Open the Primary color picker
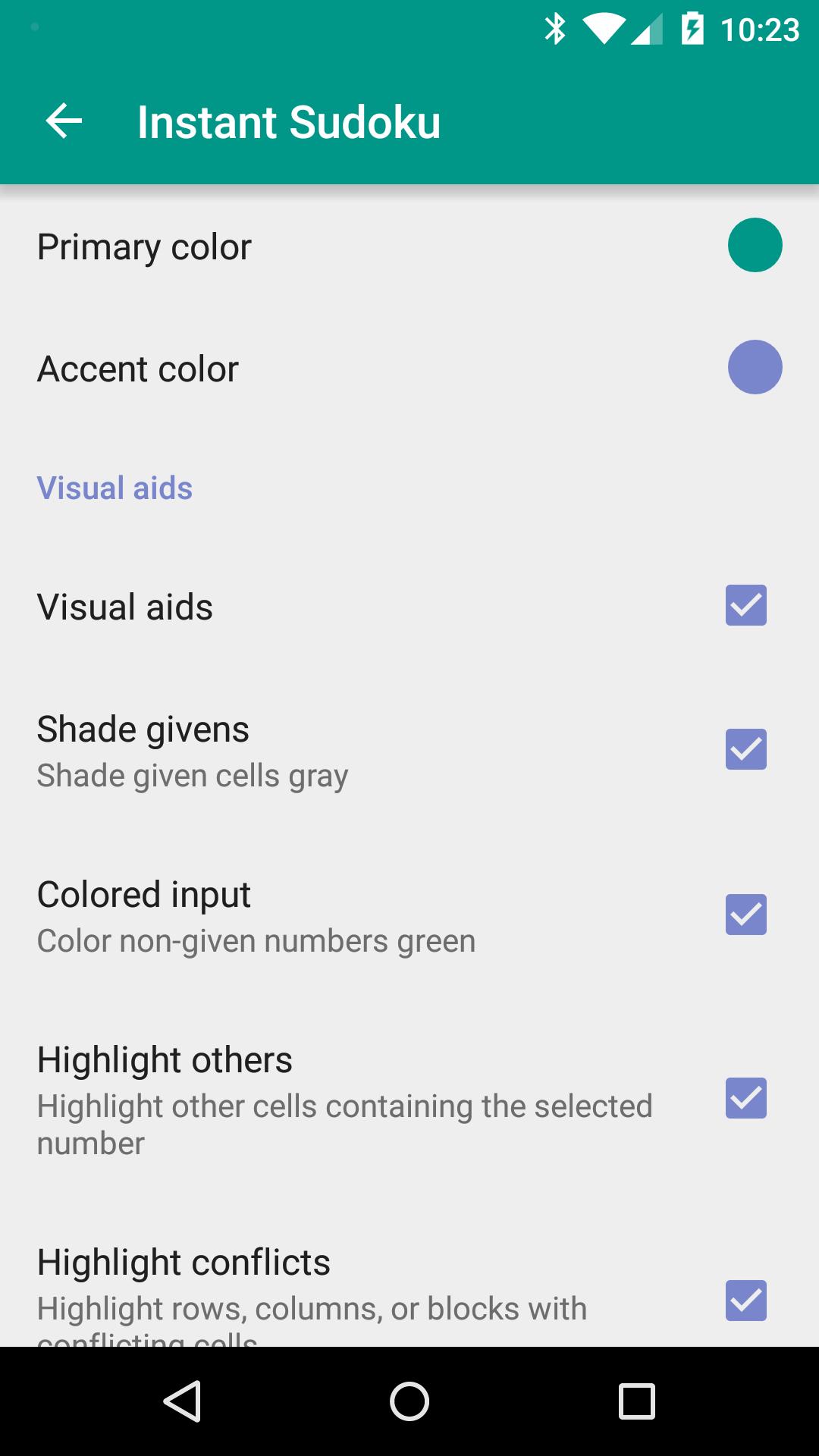Image resolution: width=819 pixels, height=1456 pixels. tap(754, 245)
